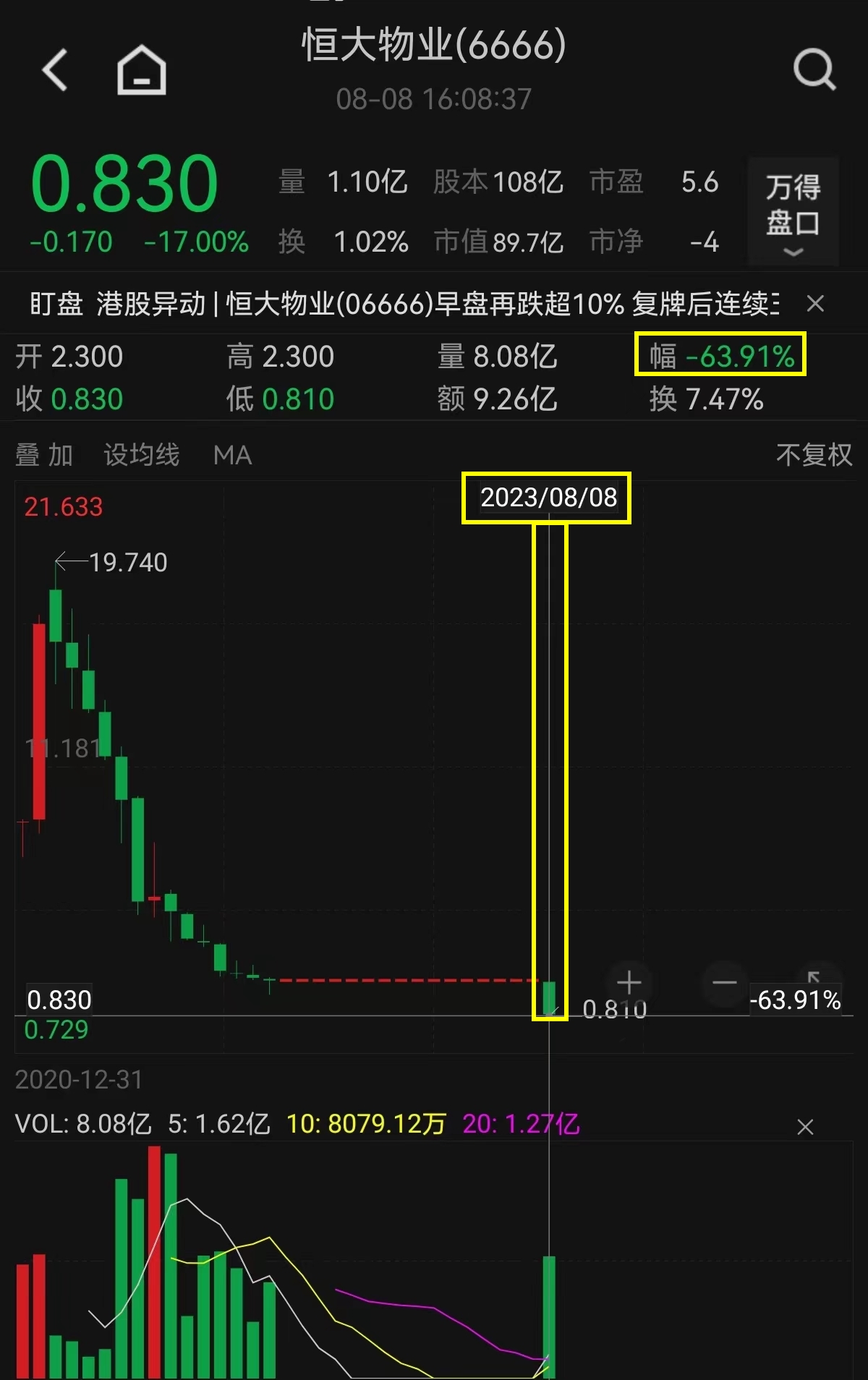
Task: Select the 2023/08/08 date marker
Action: click(x=548, y=497)
